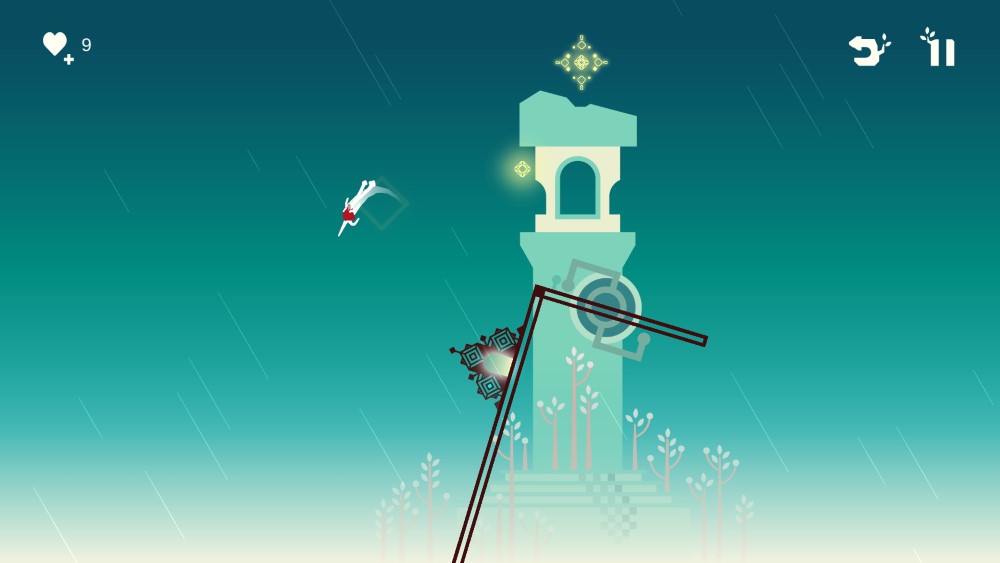This screenshot has width=1000, height=563.
Task: Undo the last move with the rewind icon
Action: click(867, 50)
